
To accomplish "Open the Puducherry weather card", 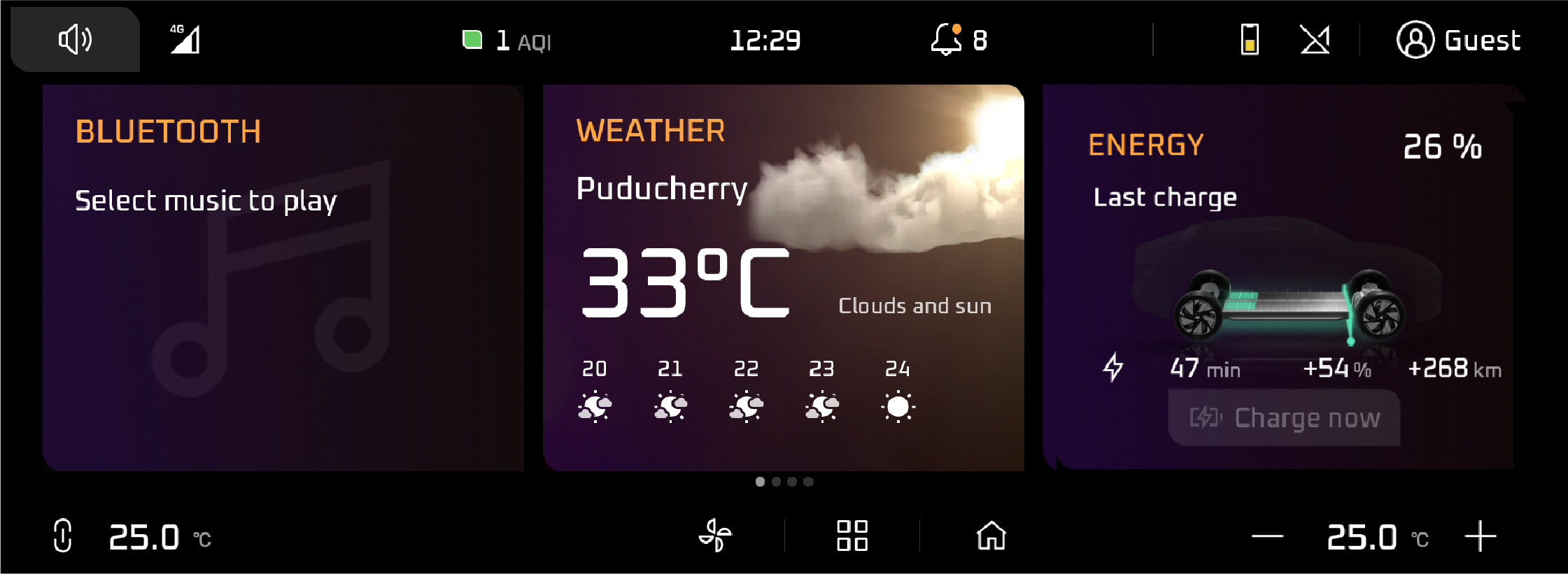I will pyautogui.click(x=783, y=278).
